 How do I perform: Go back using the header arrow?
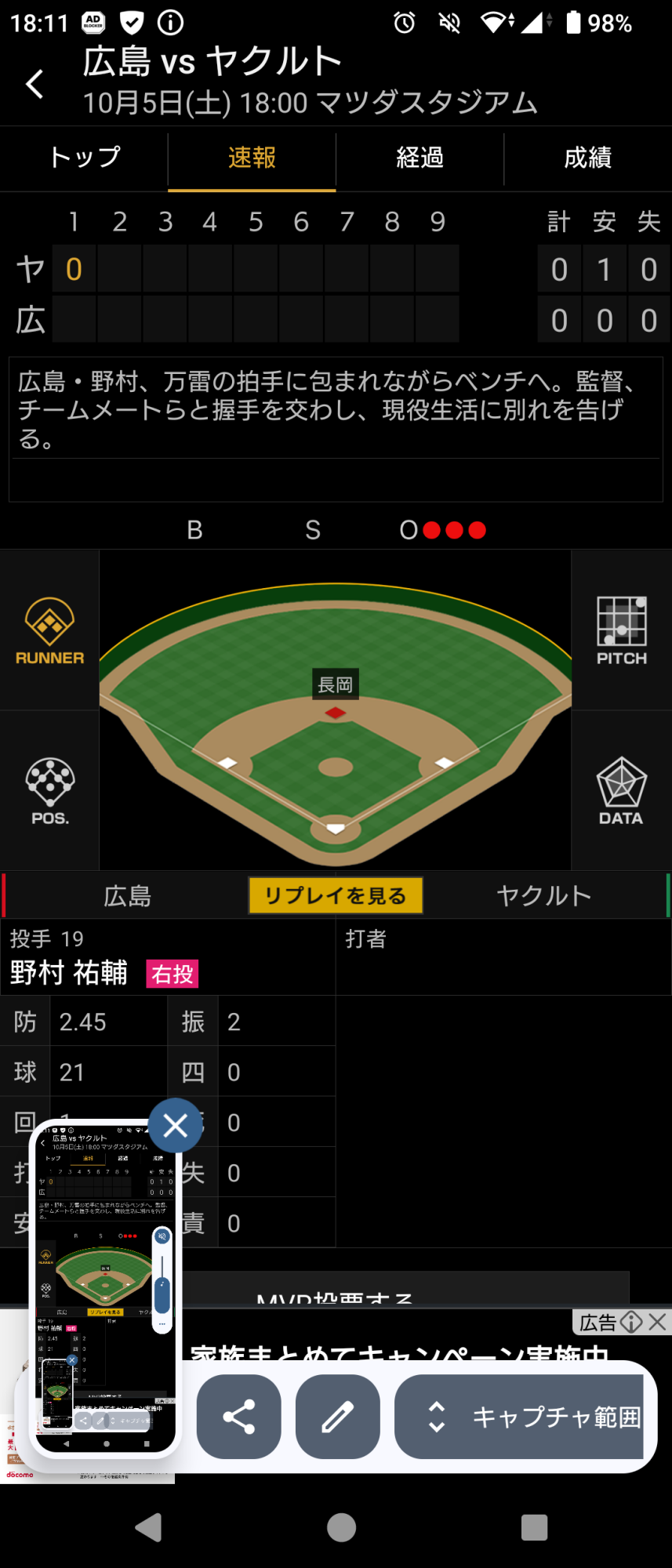tap(35, 84)
